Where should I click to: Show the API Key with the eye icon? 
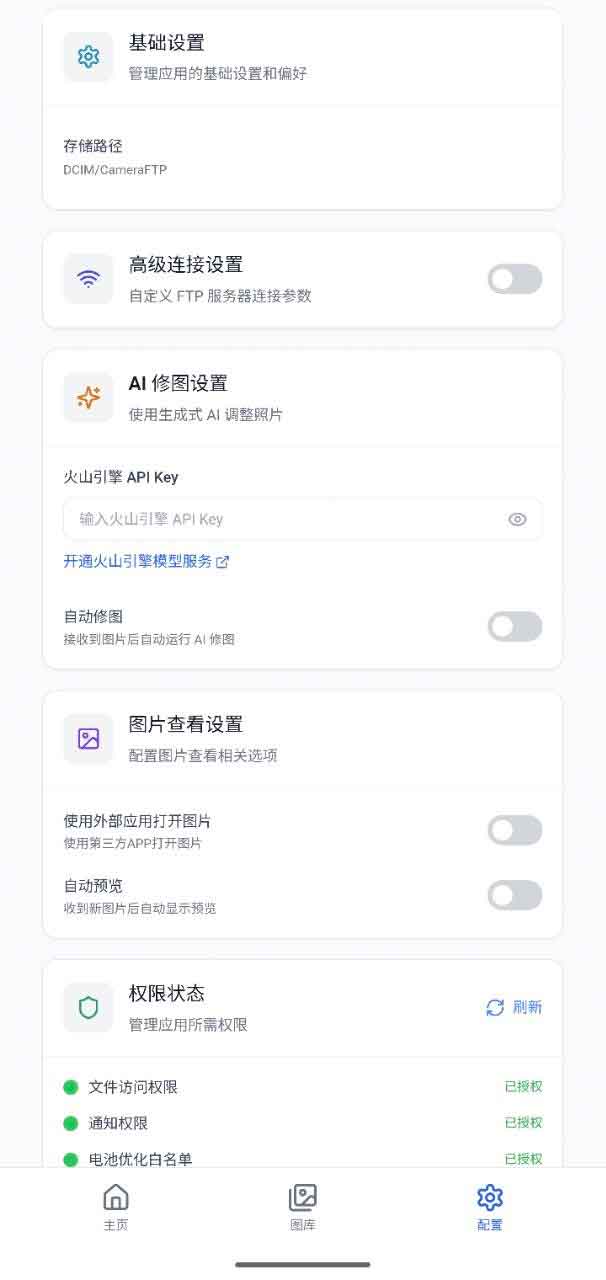point(517,519)
